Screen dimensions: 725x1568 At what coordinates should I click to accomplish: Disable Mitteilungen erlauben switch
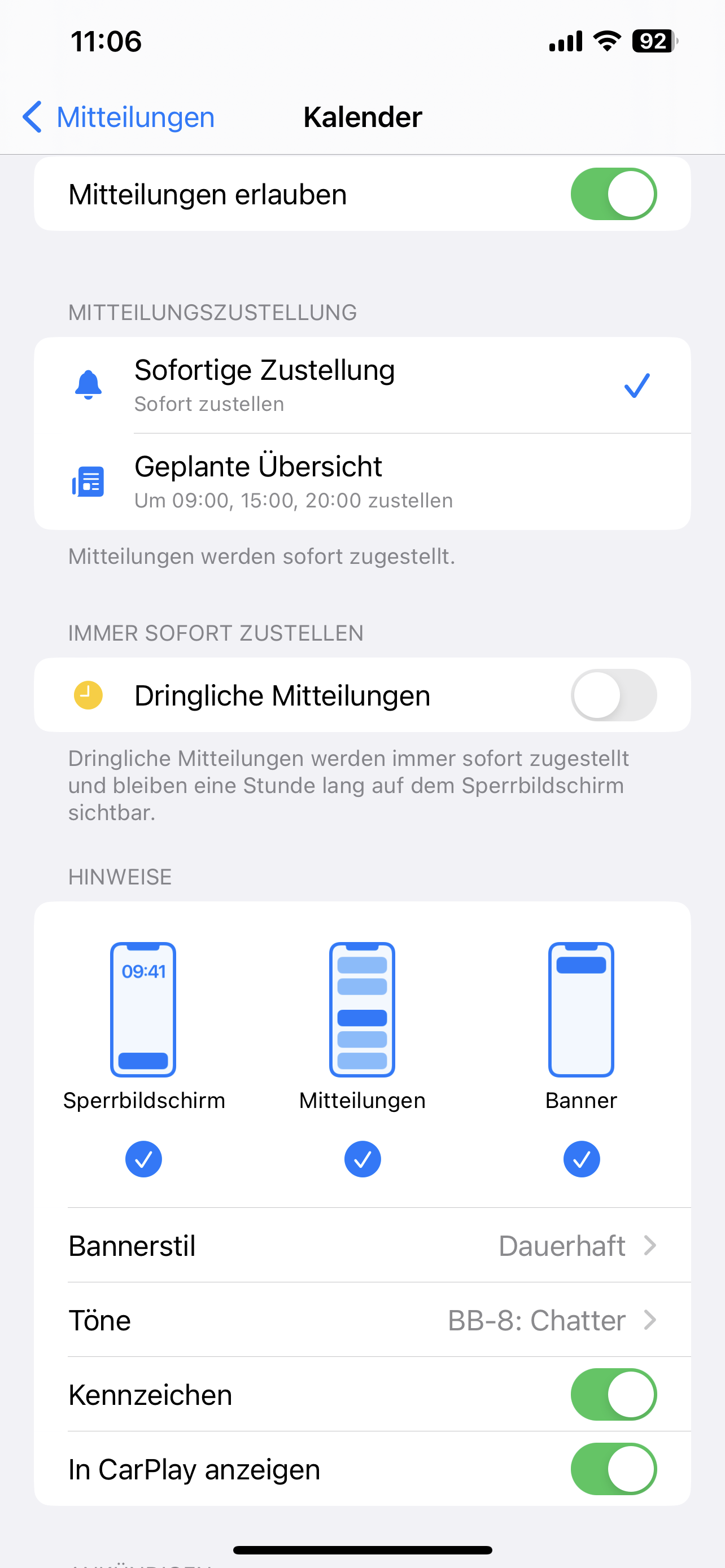(613, 194)
